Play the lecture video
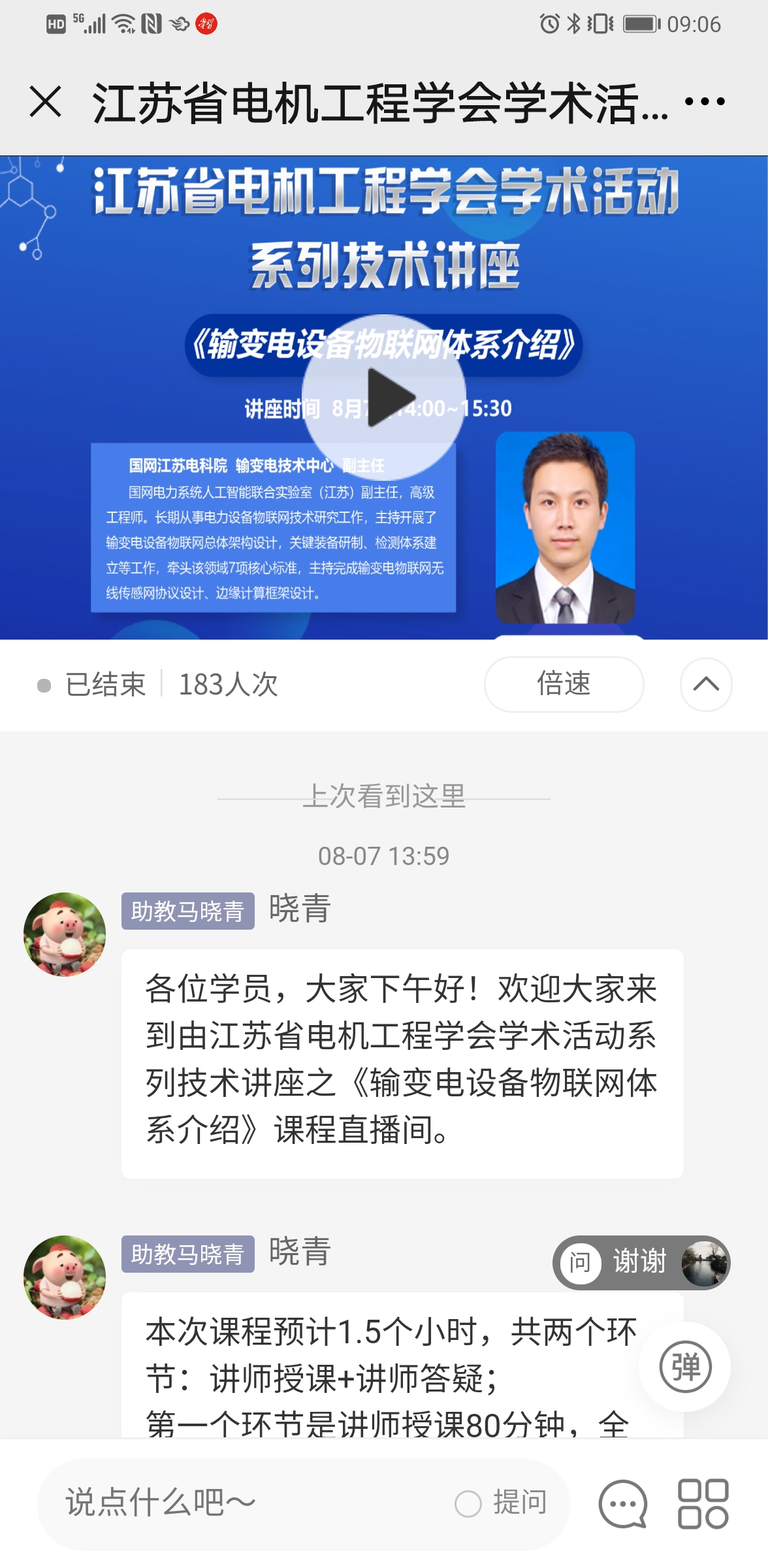This screenshot has height=1568, width=768. pos(384,397)
